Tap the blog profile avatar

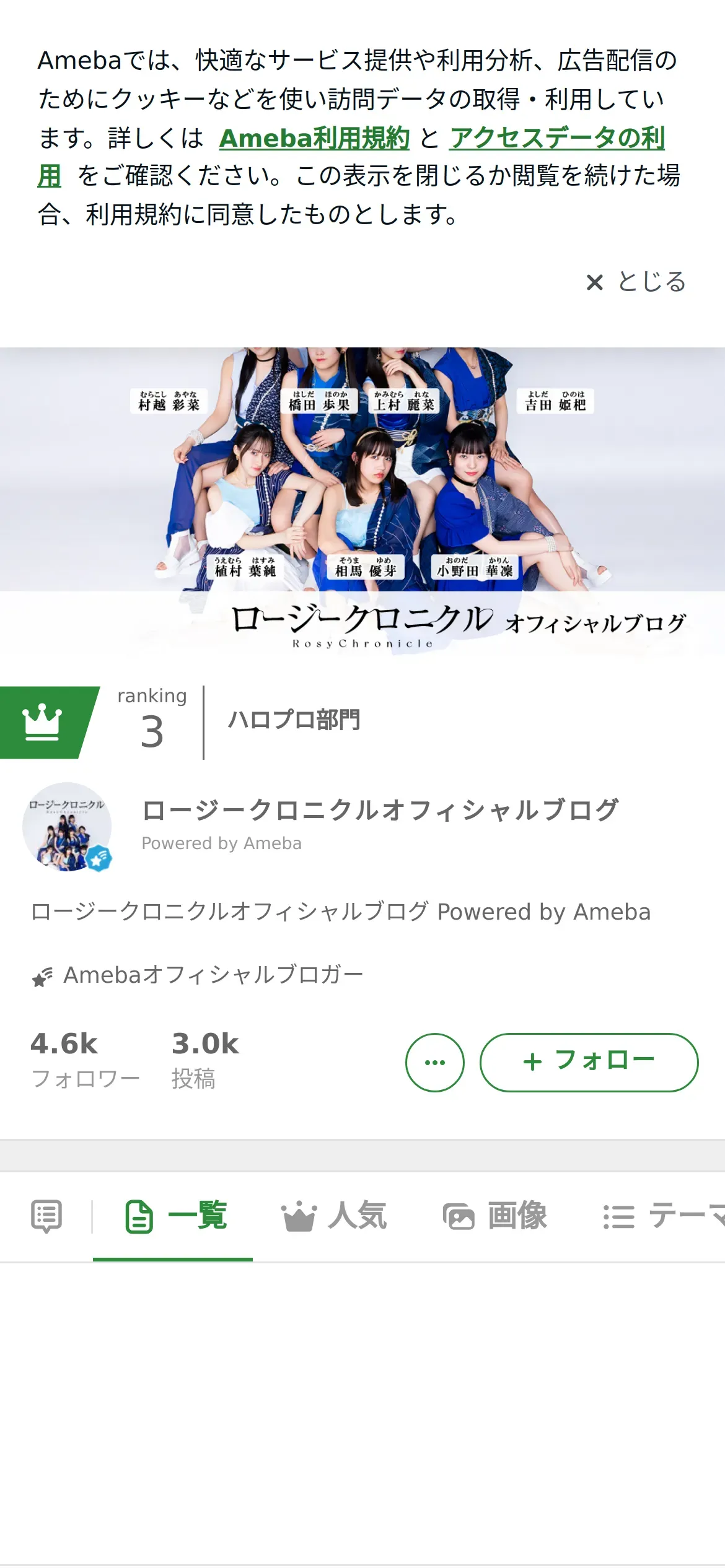pos(67,827)
